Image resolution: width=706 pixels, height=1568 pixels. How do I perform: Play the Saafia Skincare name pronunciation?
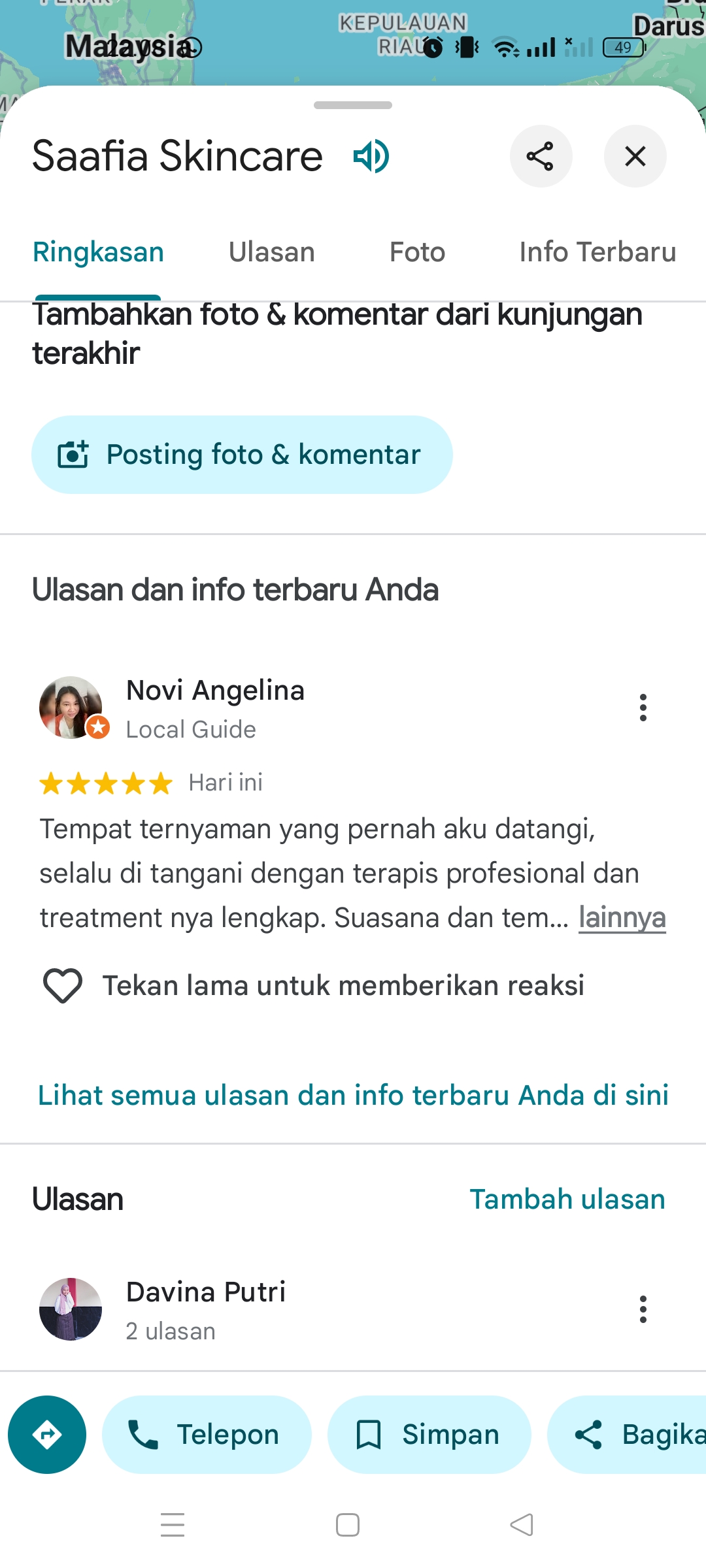click(x=371, y=156)
